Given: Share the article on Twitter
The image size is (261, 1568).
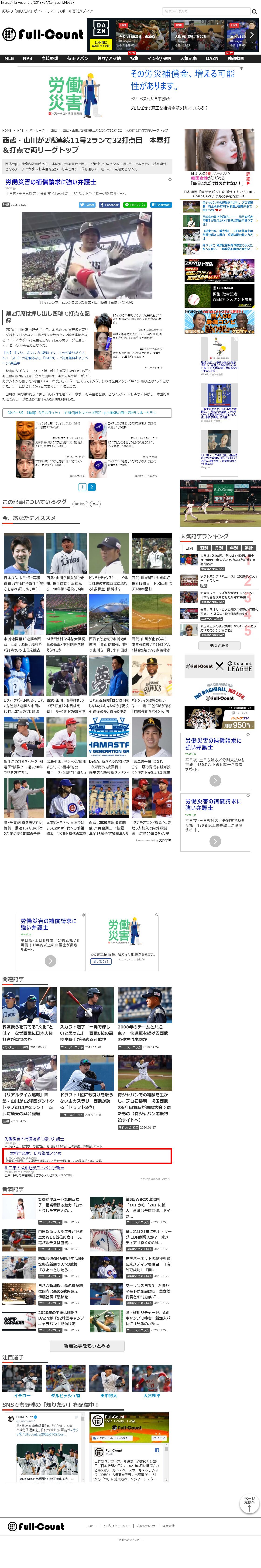Looking at the screenshot, I should [x=87, y=205].
